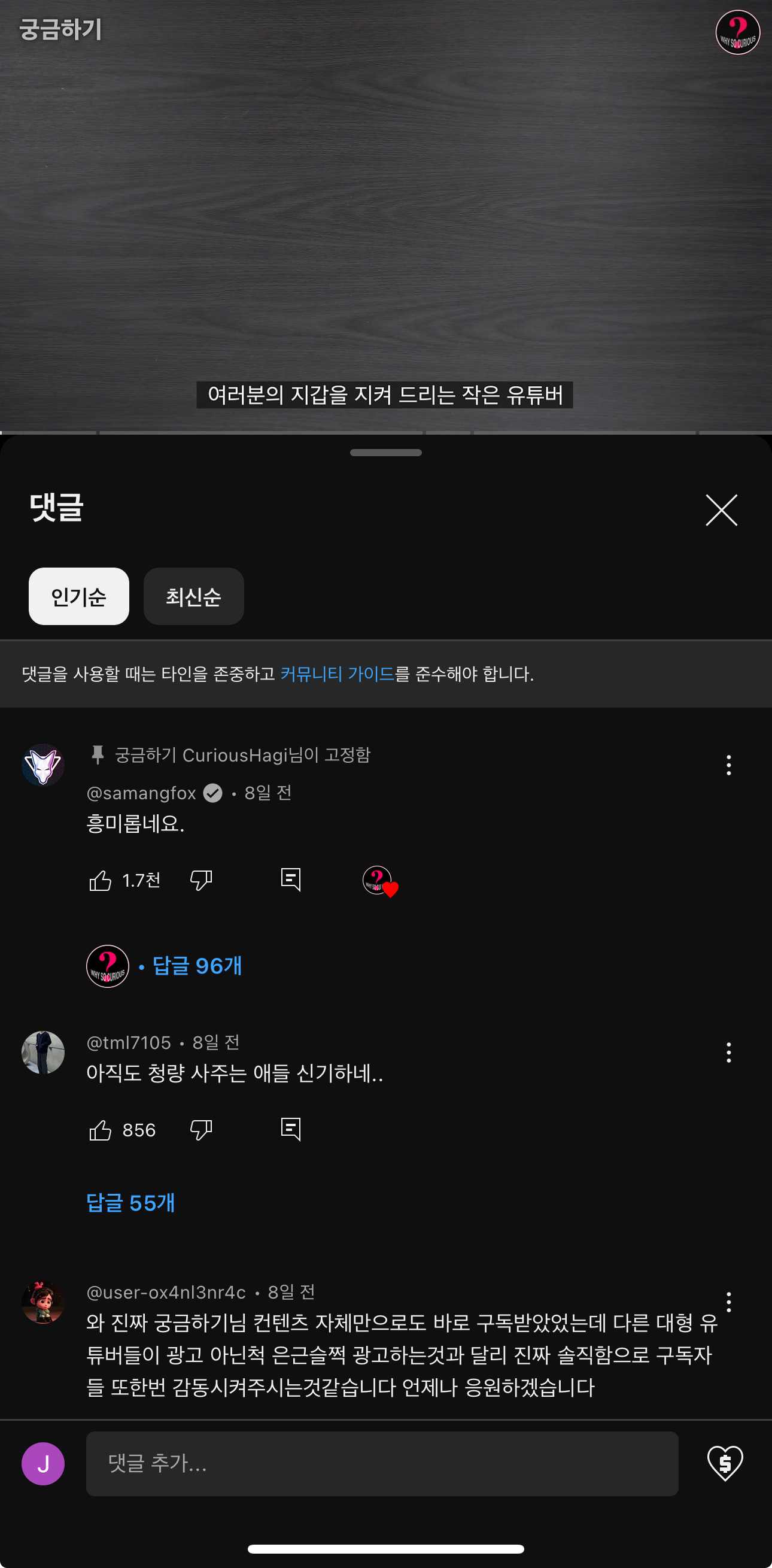This screenshot has width=772, height=1568.
Task: Open the 커뮤니티 가이드 link
Action: [x=337, y=674]
